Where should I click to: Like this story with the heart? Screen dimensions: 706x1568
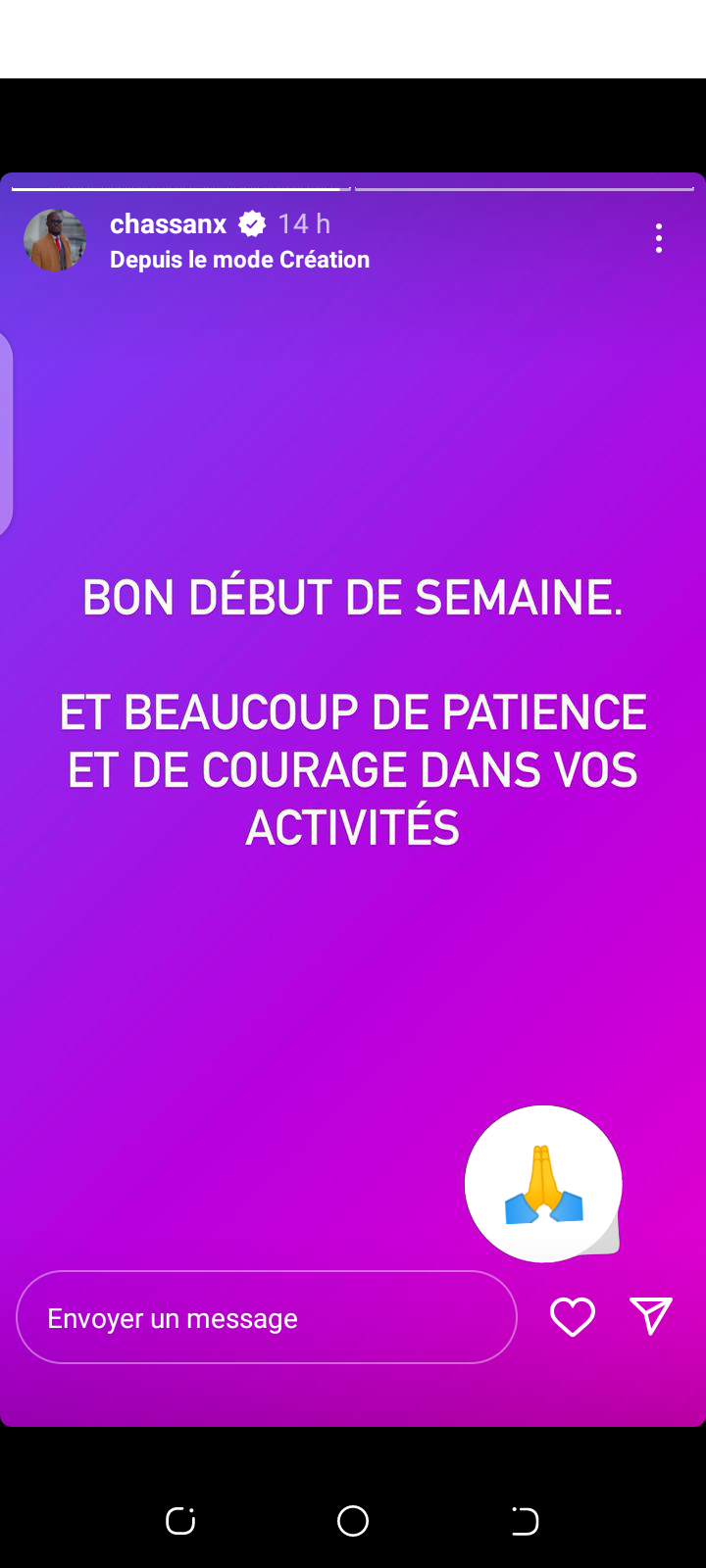(573, 1317)
